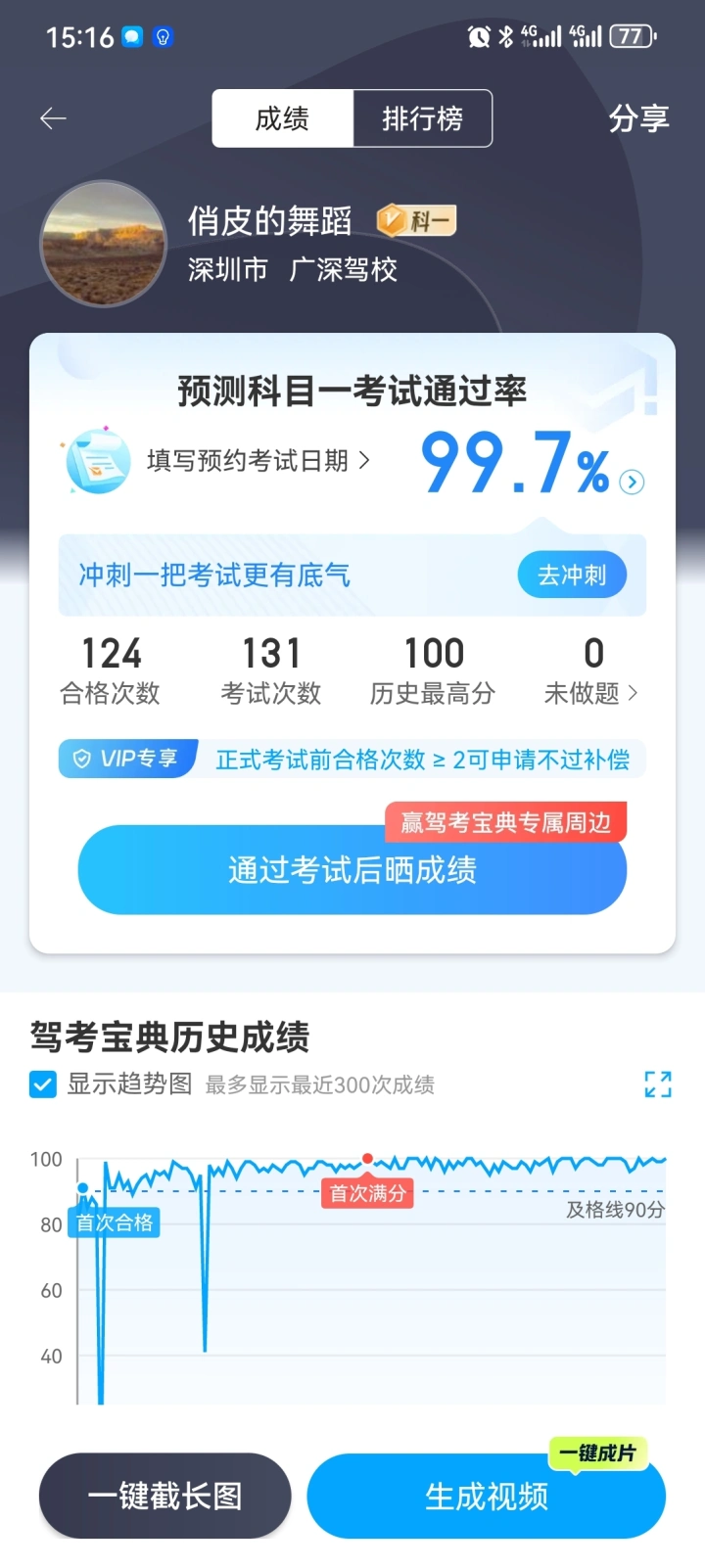Screen dimensions: 705x1568
Task: Tap 生成视频 button
Action: coord(487,1496)
